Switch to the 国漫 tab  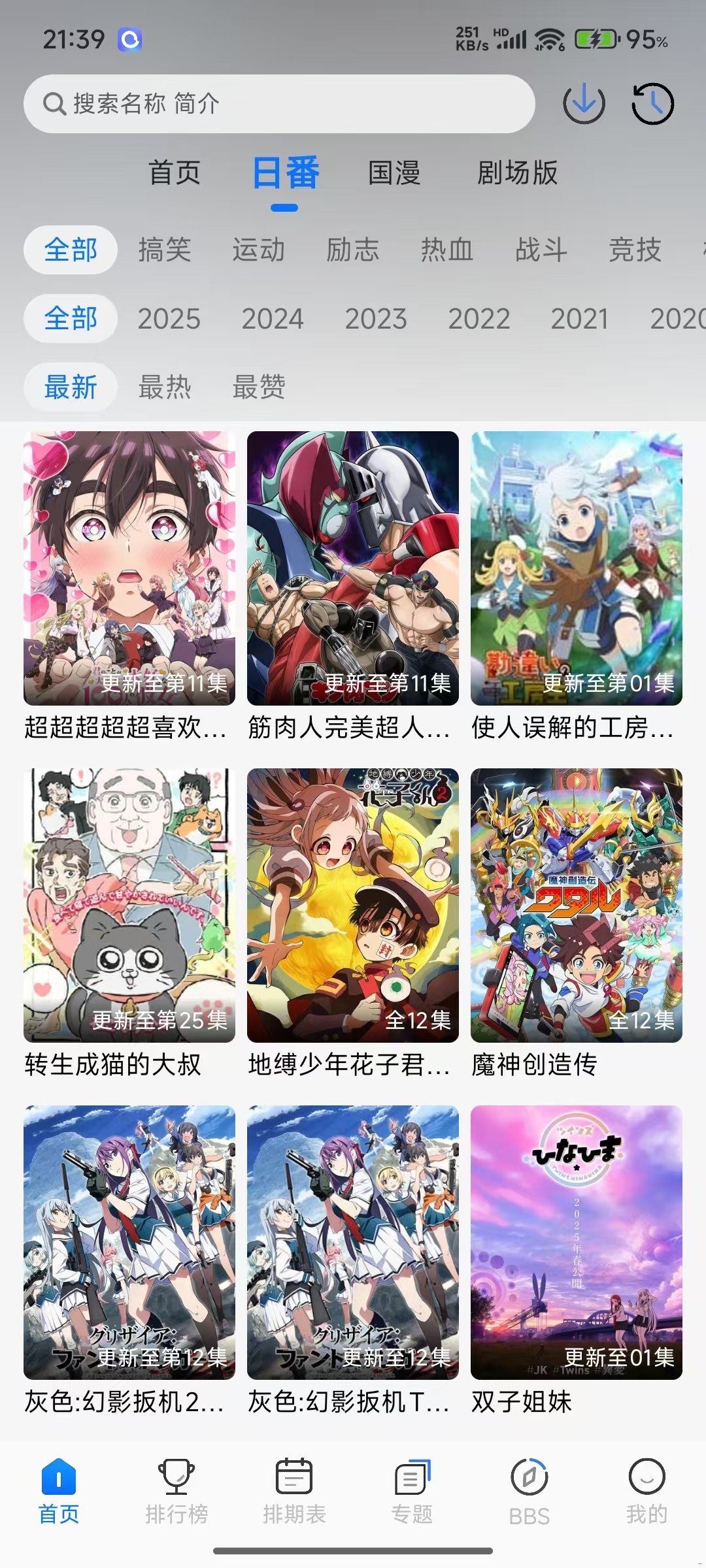pyautogui.click(x=393, y=173)
